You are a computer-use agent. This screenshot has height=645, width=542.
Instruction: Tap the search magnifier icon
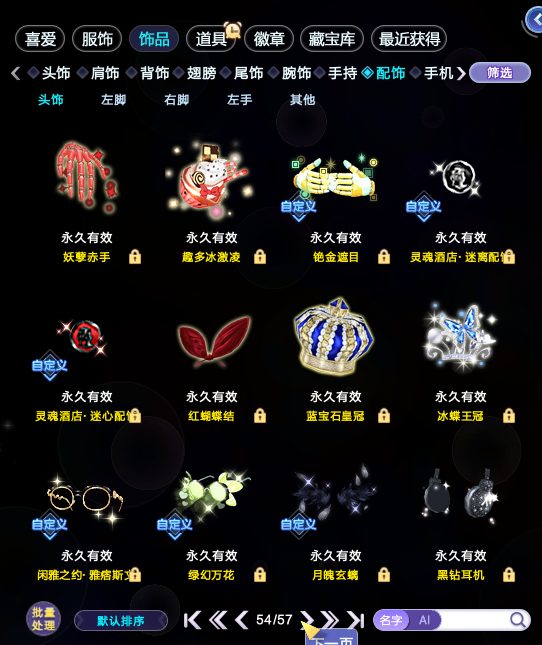point(518,619)
